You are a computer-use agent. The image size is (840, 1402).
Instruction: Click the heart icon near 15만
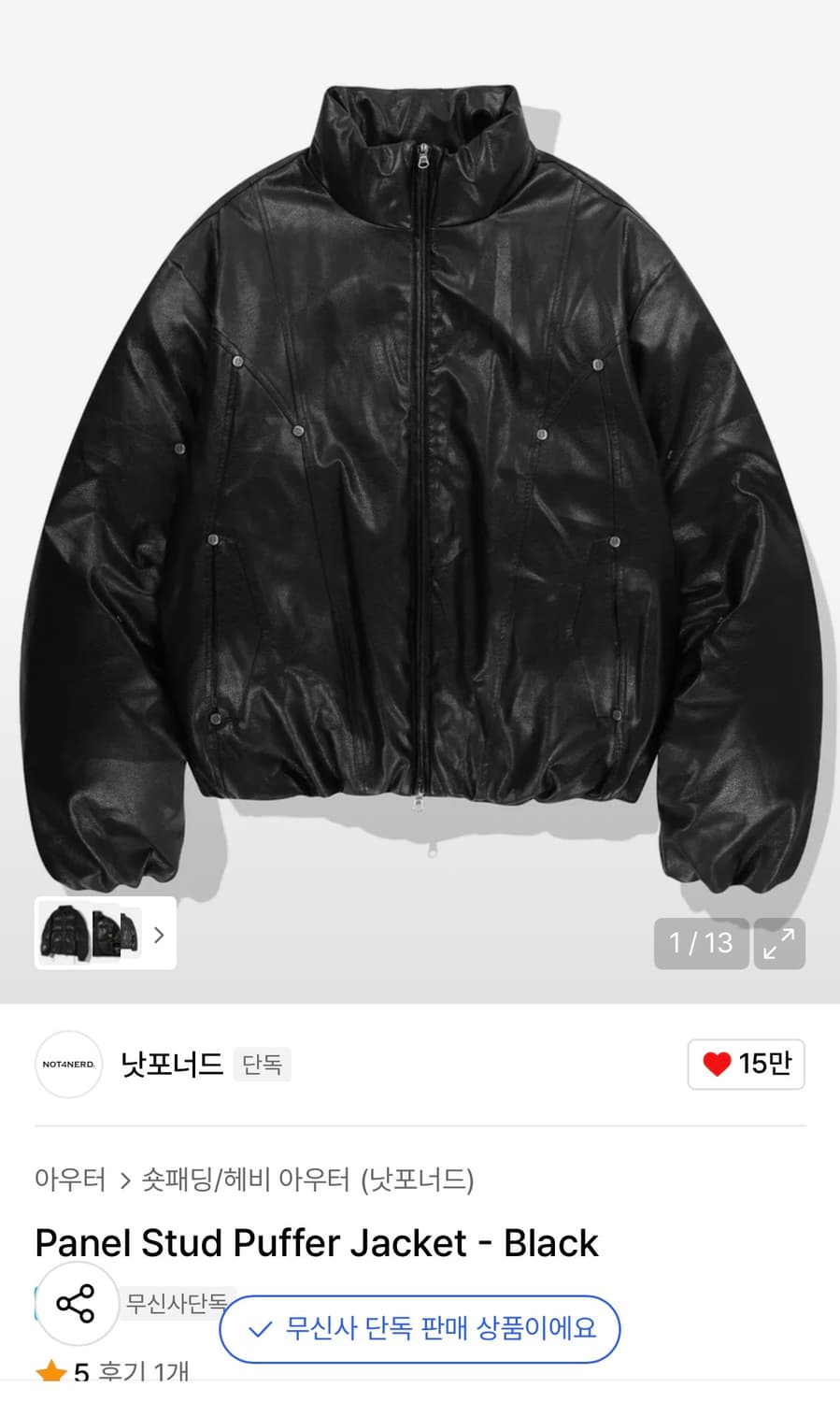(x=716, y=1063)
